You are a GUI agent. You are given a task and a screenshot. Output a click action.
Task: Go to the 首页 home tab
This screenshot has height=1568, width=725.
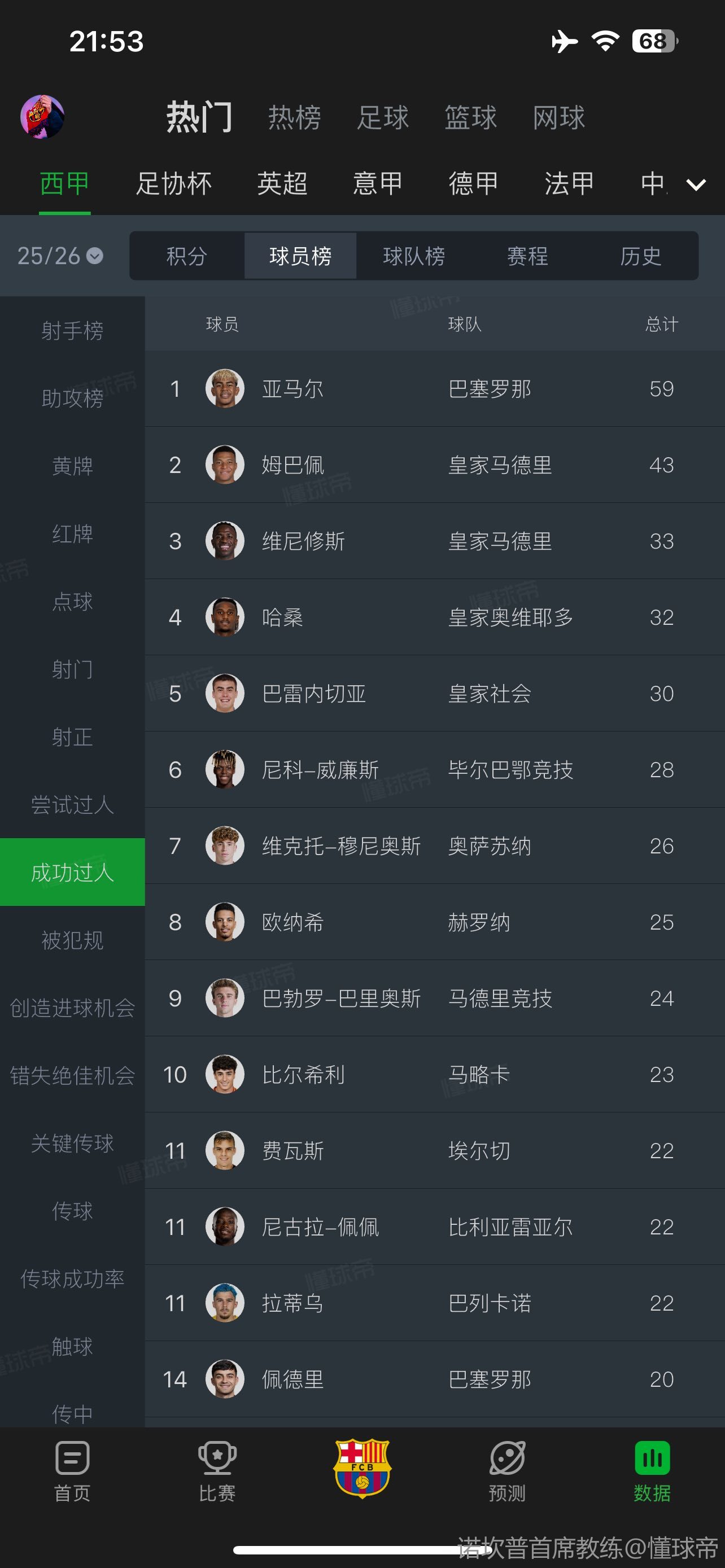(72, 1470)
